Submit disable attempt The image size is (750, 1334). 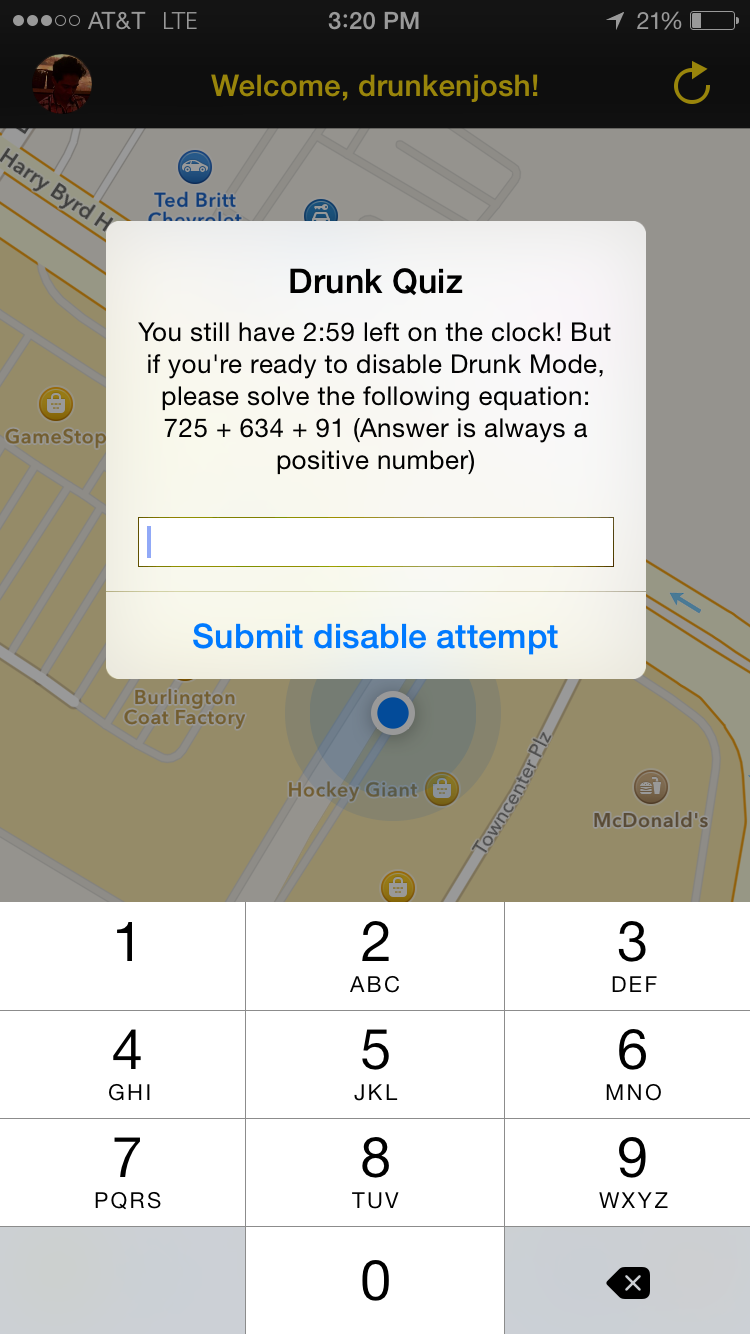(x=375, y=636)
